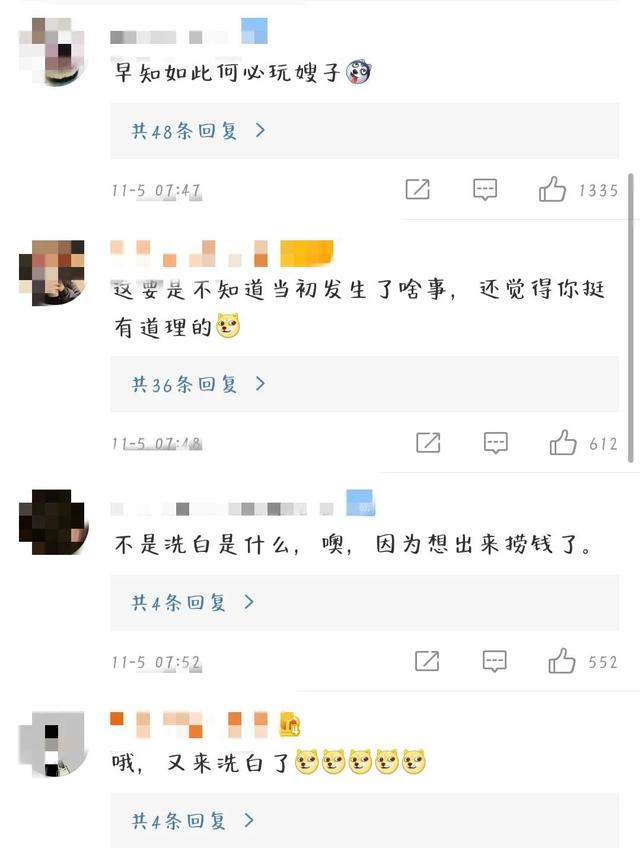
Task: Like the comment with 612 likes
Action: pyautogui.click(x=563, y=443)
